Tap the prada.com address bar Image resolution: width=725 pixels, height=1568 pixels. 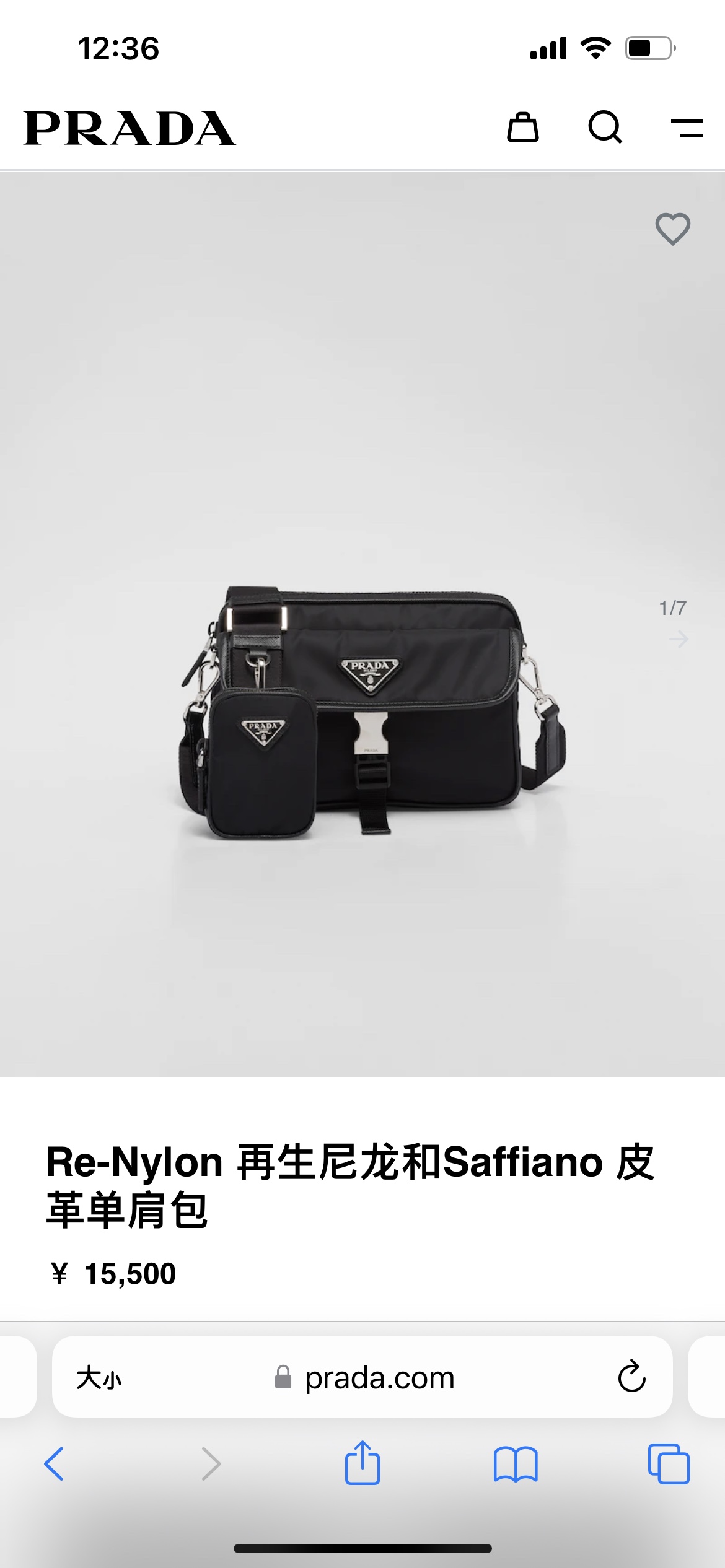379,1378
